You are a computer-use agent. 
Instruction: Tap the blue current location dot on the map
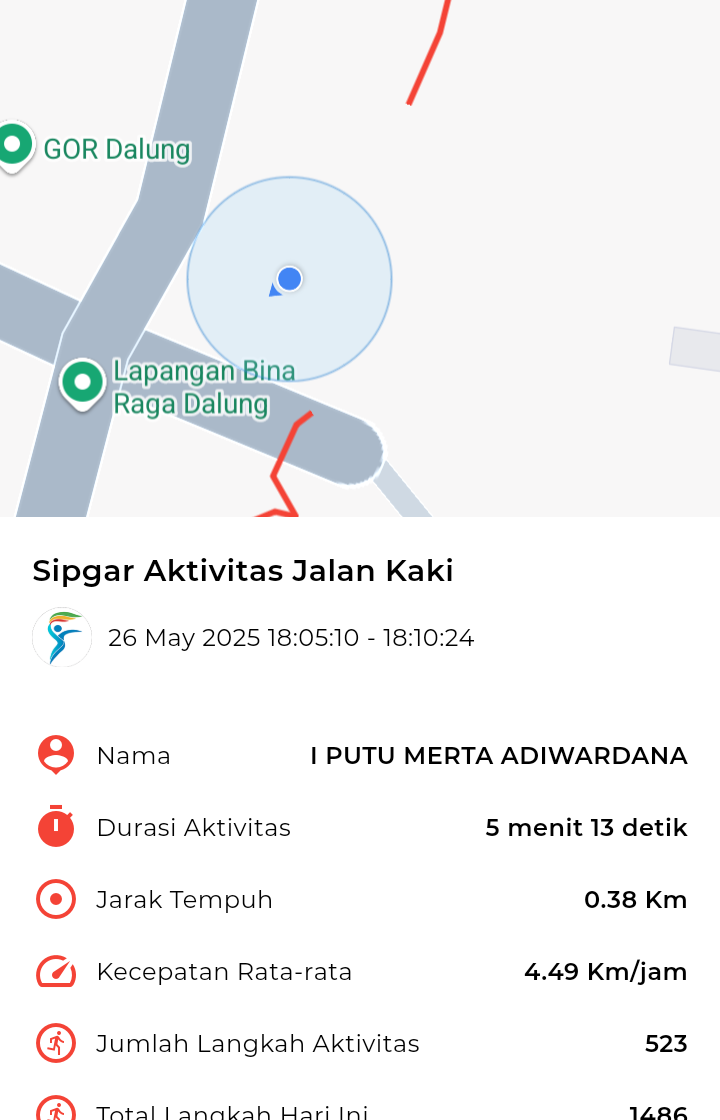[288, 279]
